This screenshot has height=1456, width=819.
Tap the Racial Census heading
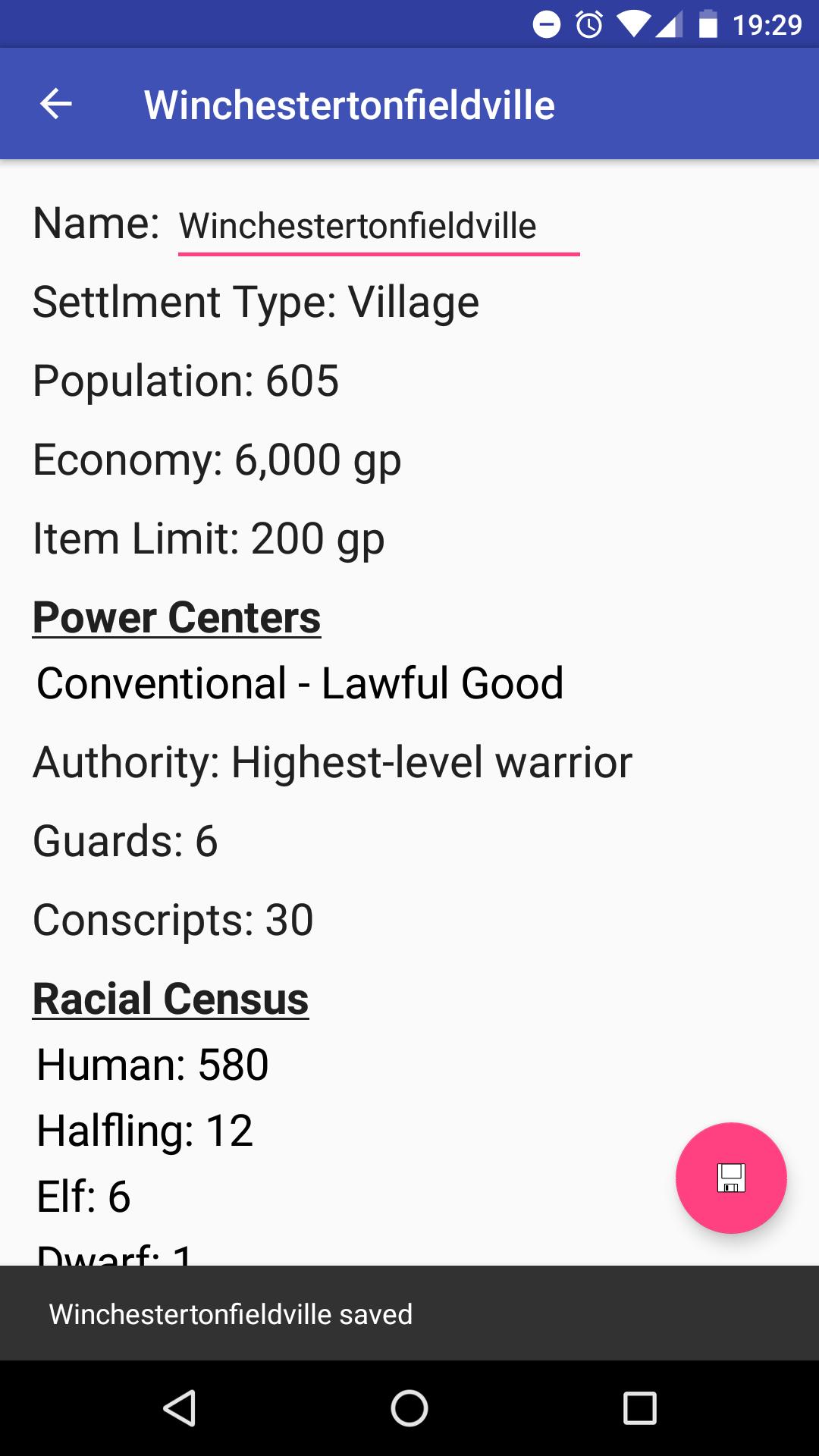click(x=170, y=999)
